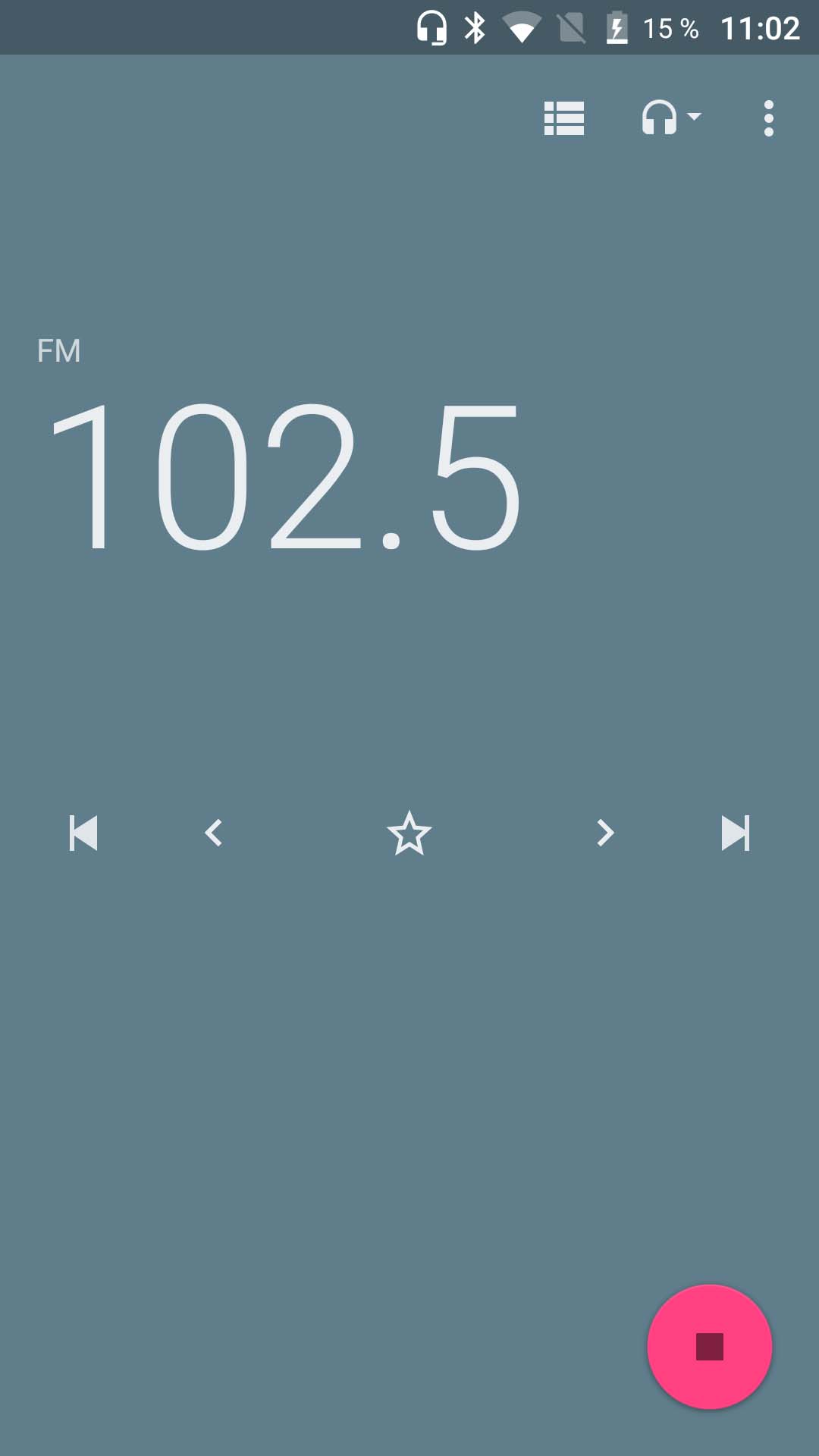The width and height of the screenshot is (819, 1456).
Task: Seek to the next station
Action: pyautogui.click(x=735, y=833)
